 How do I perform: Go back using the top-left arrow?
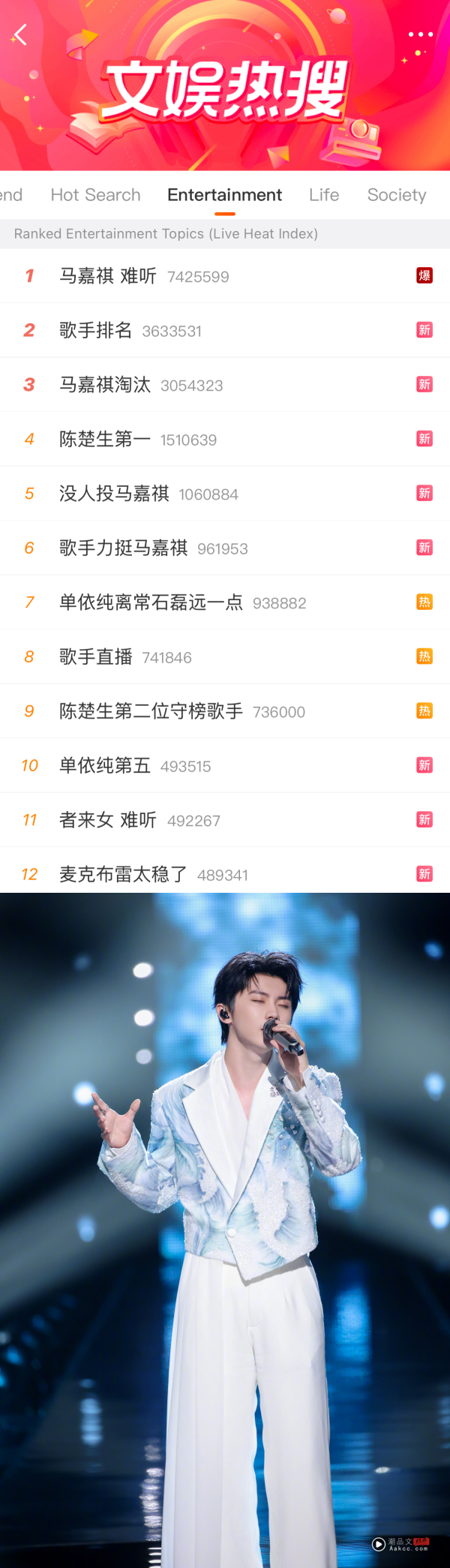pyautogui.click(x=20, y=35)
